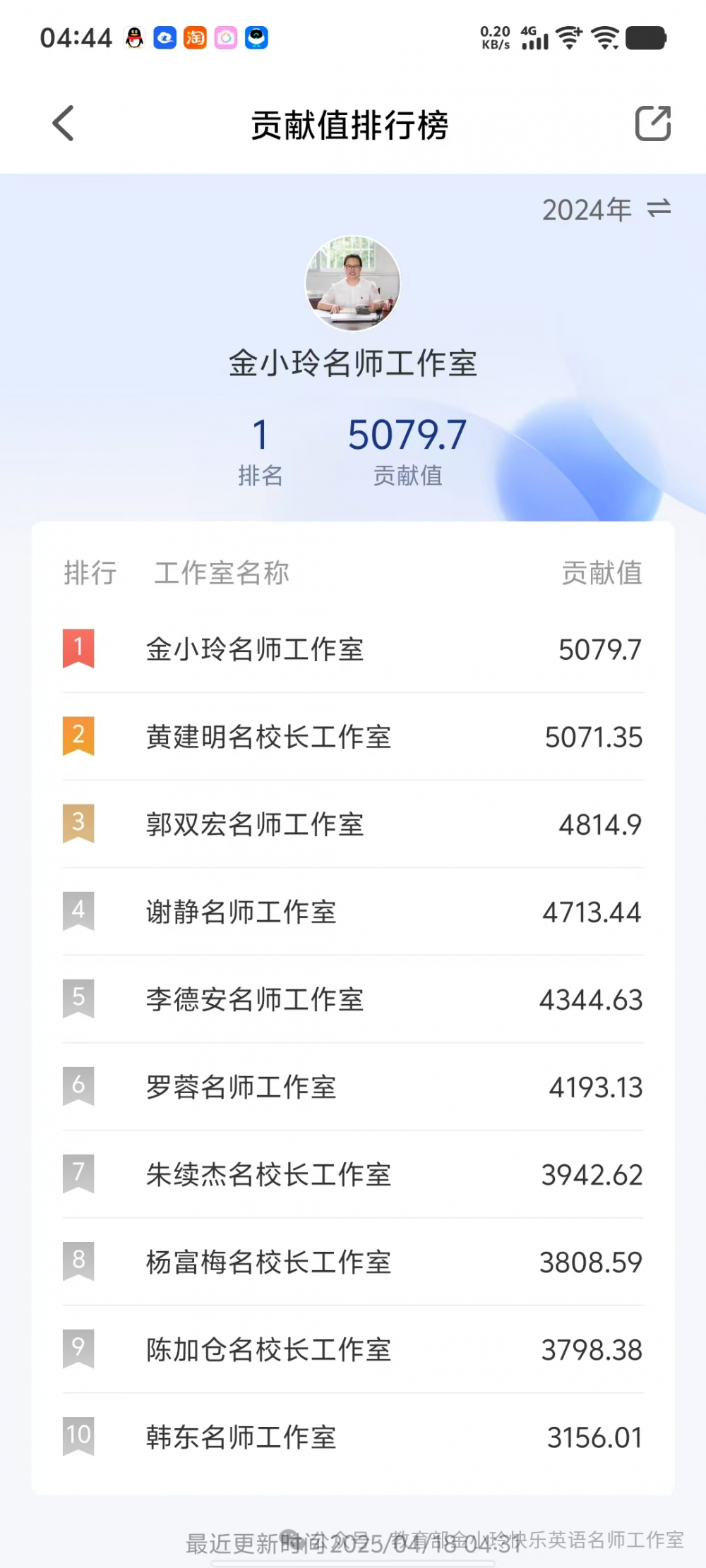Share the contribution leaderboard
Image resolution: width=706 pixels, height=1568 pixels.
[652, 124]
